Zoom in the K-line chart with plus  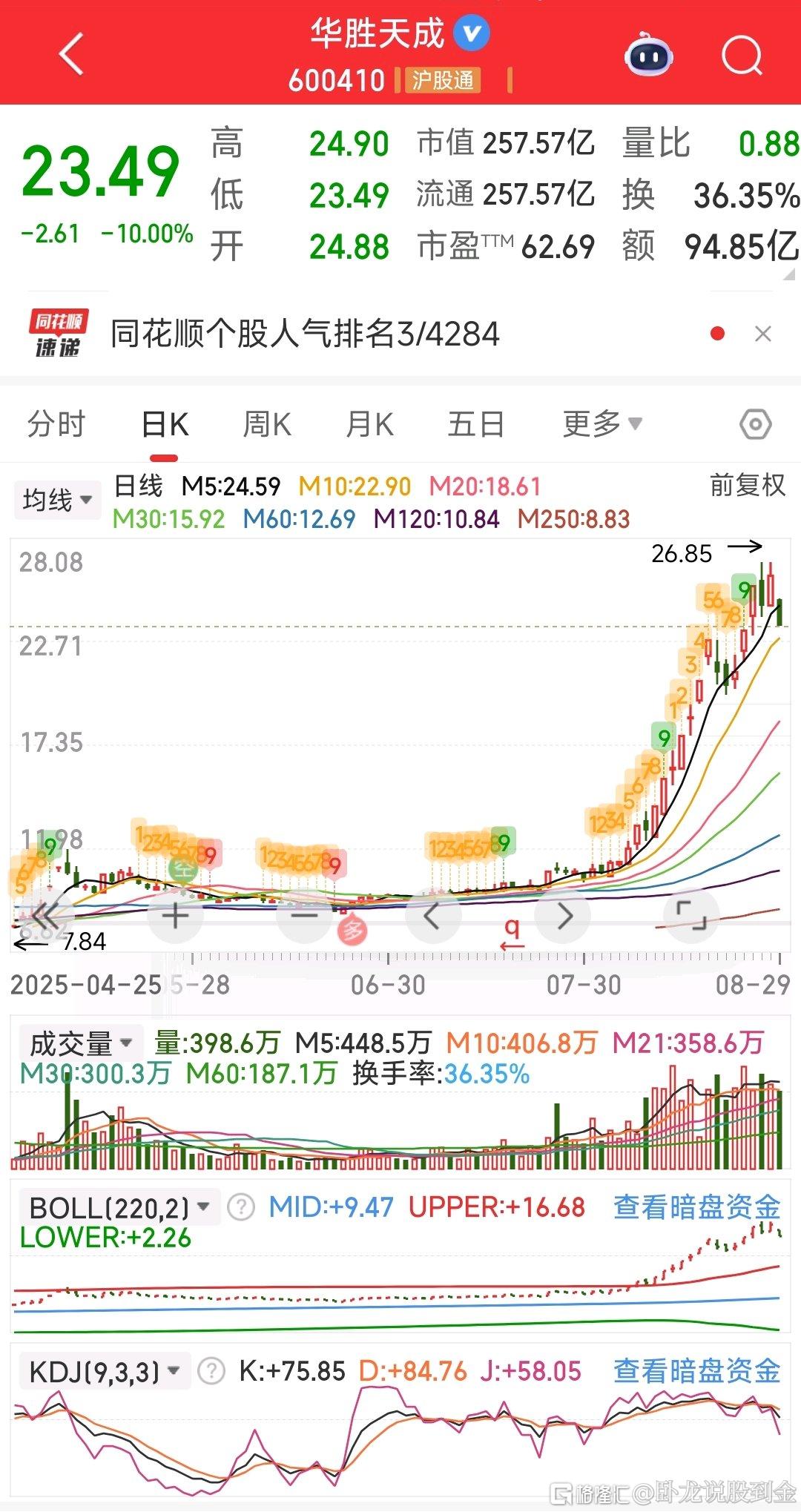[x=176, y=916]
